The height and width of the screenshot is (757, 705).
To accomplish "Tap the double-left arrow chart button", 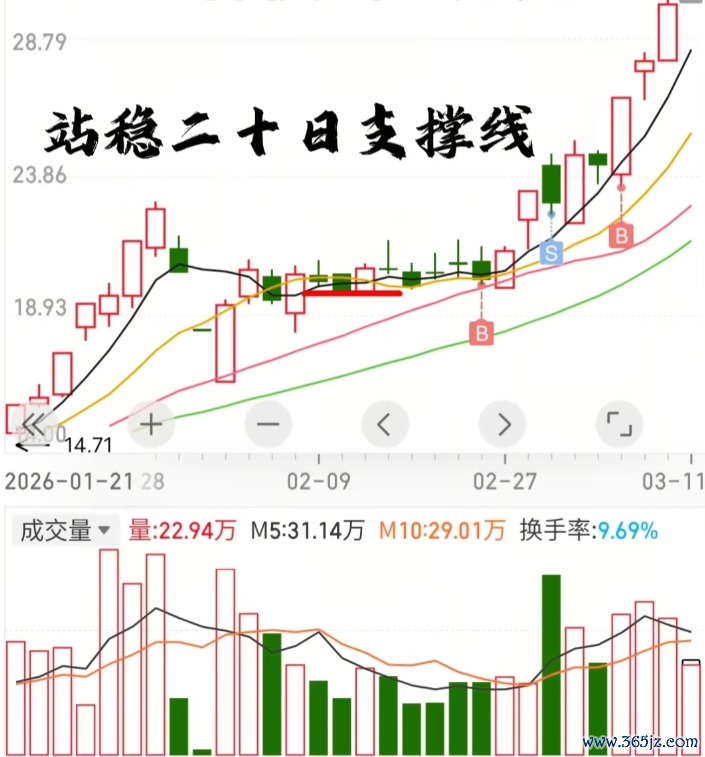I will tap(34, 425).
